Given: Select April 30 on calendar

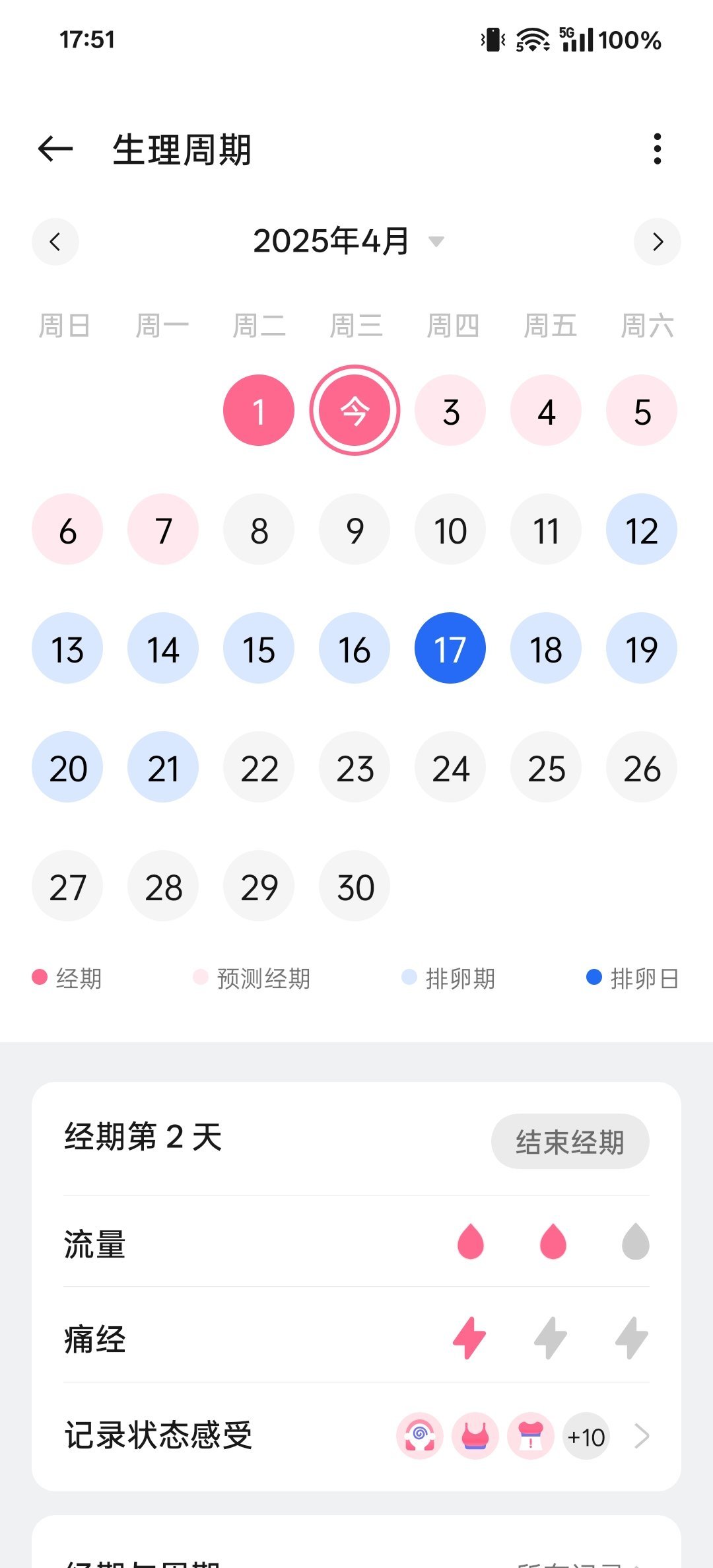Looking at the screenshot, I should [355, 886].
